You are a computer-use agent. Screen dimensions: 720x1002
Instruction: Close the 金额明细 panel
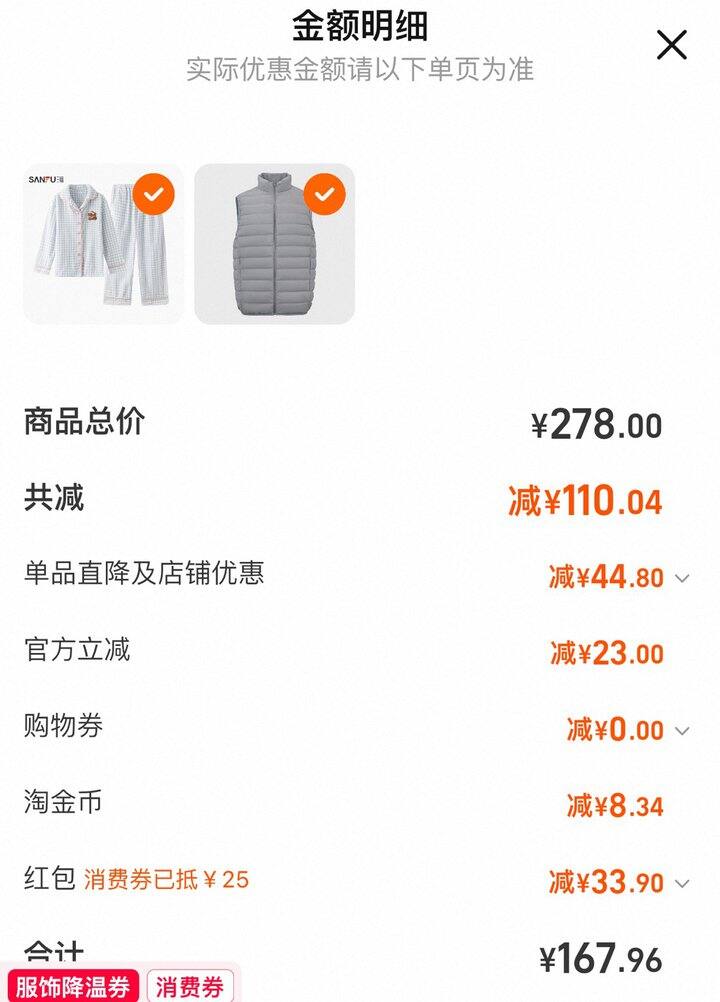(671, 45)
